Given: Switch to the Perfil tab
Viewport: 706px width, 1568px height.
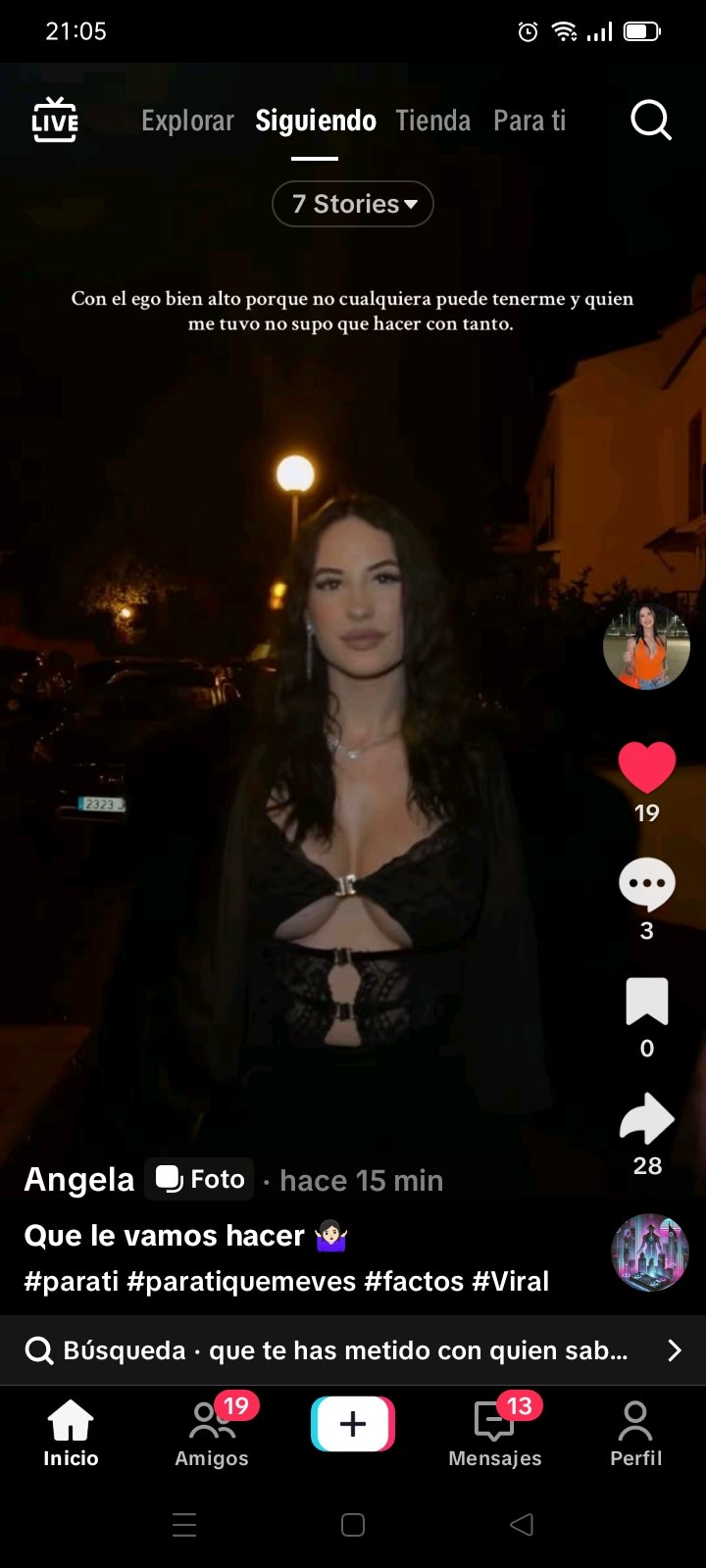Looking at the screenshot, I should click(635, 1434).
